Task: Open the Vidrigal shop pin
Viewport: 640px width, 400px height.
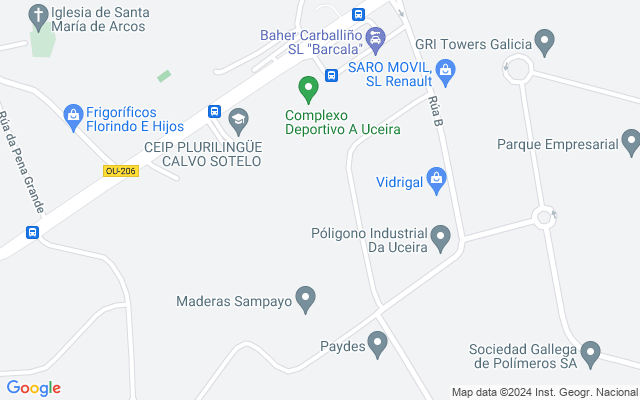Action: click(x=436, y=181)
